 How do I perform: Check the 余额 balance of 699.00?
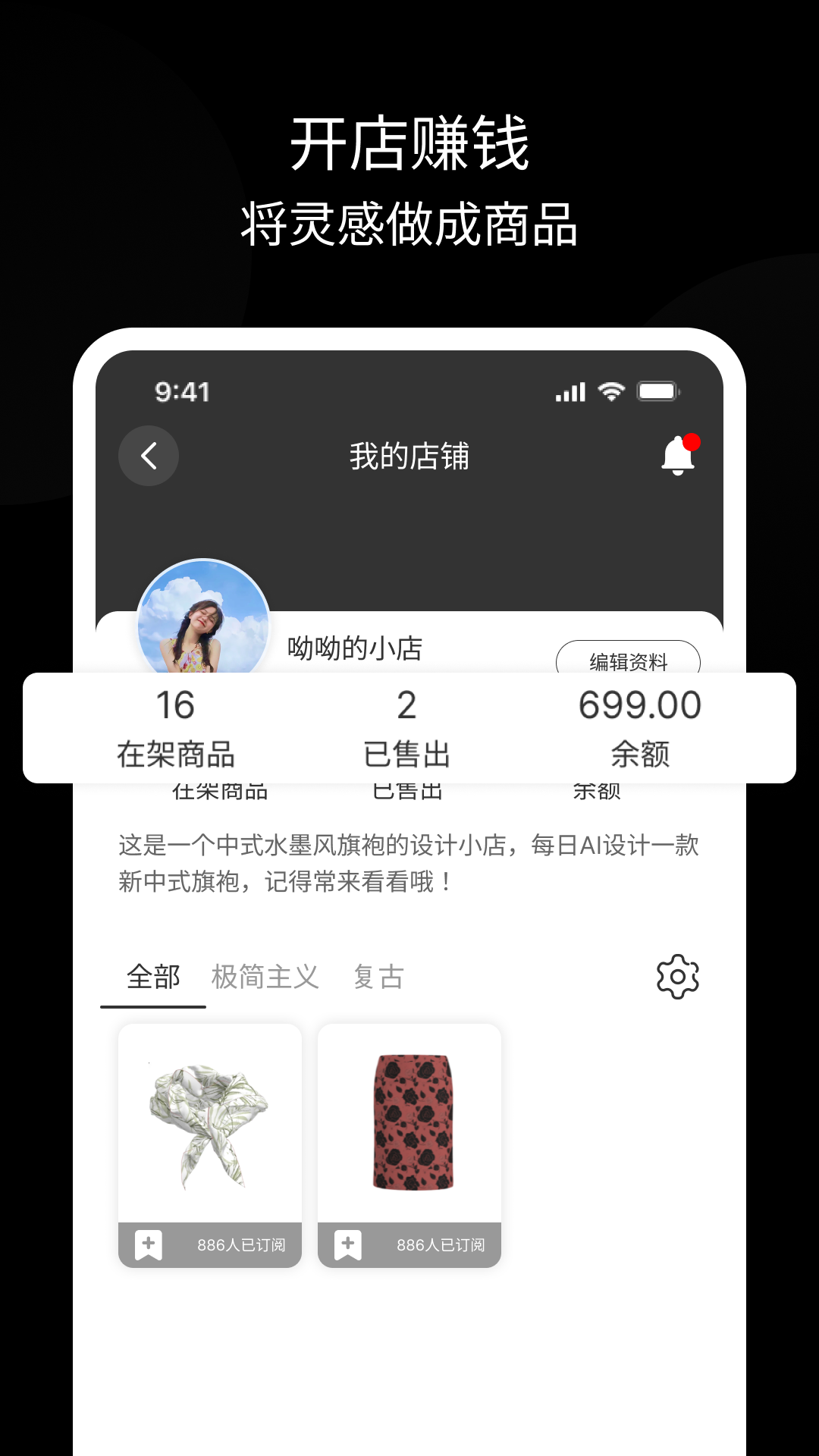point(641,726)
